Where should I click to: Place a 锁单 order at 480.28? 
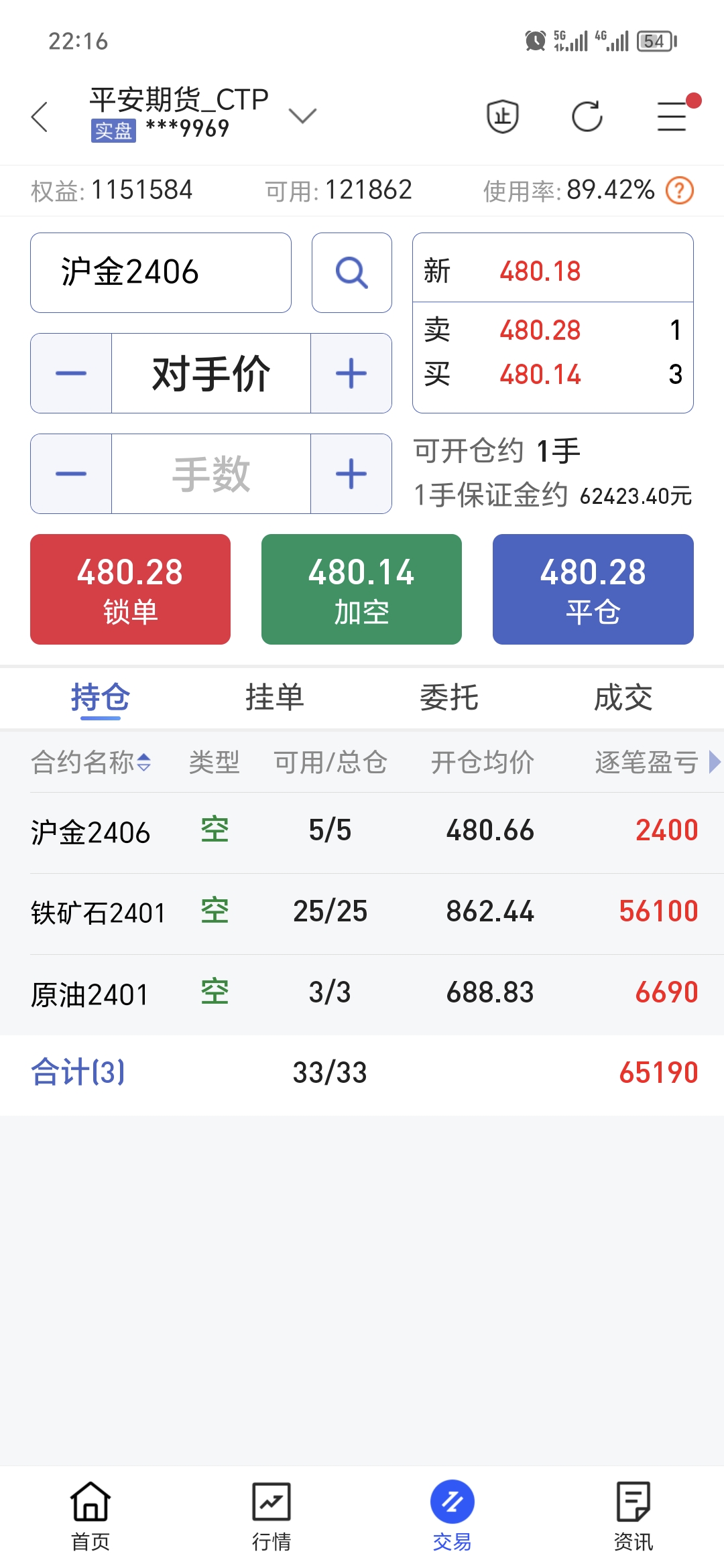click(130, 589)
